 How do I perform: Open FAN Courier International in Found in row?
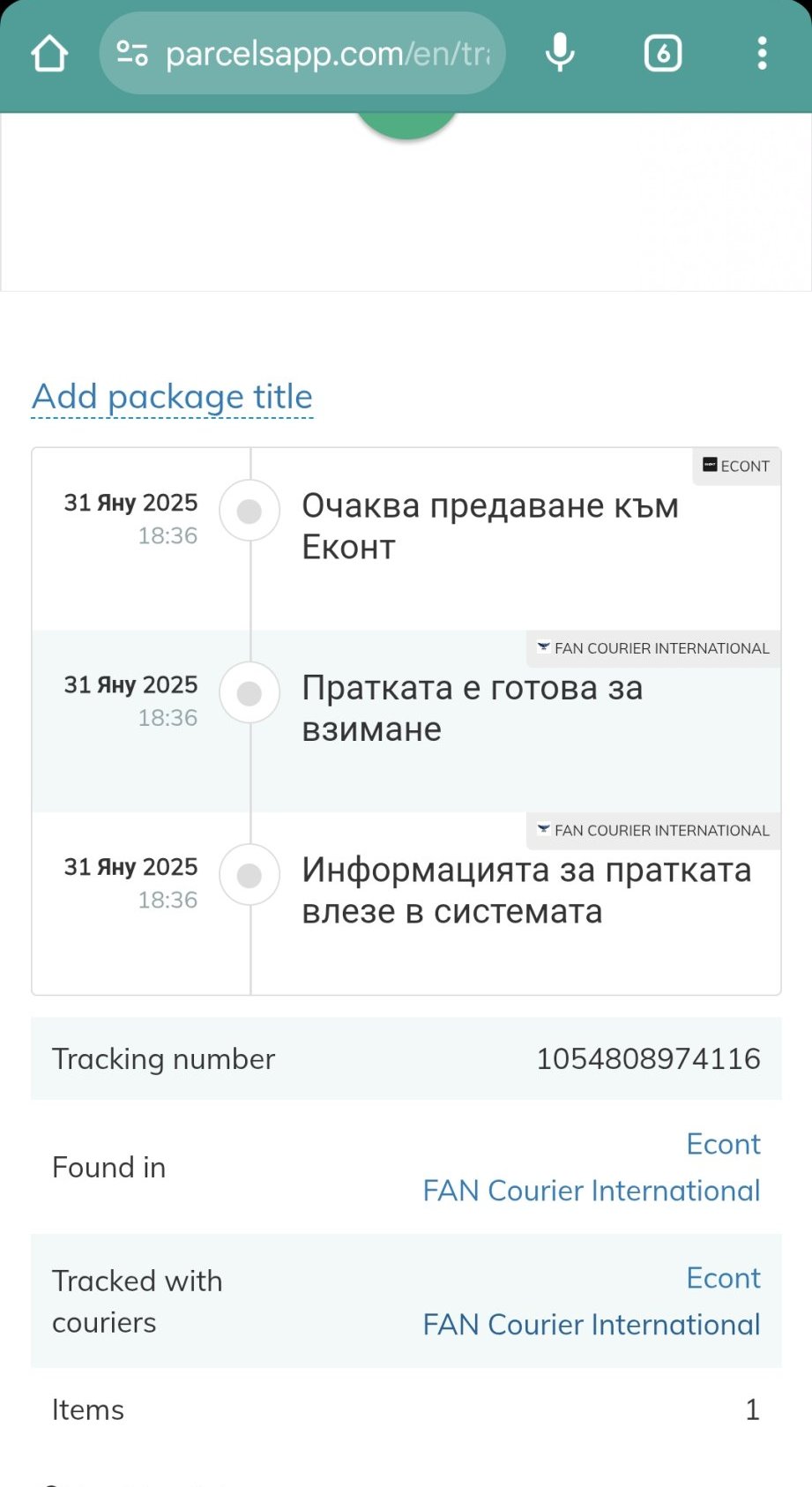[592, 1191]
